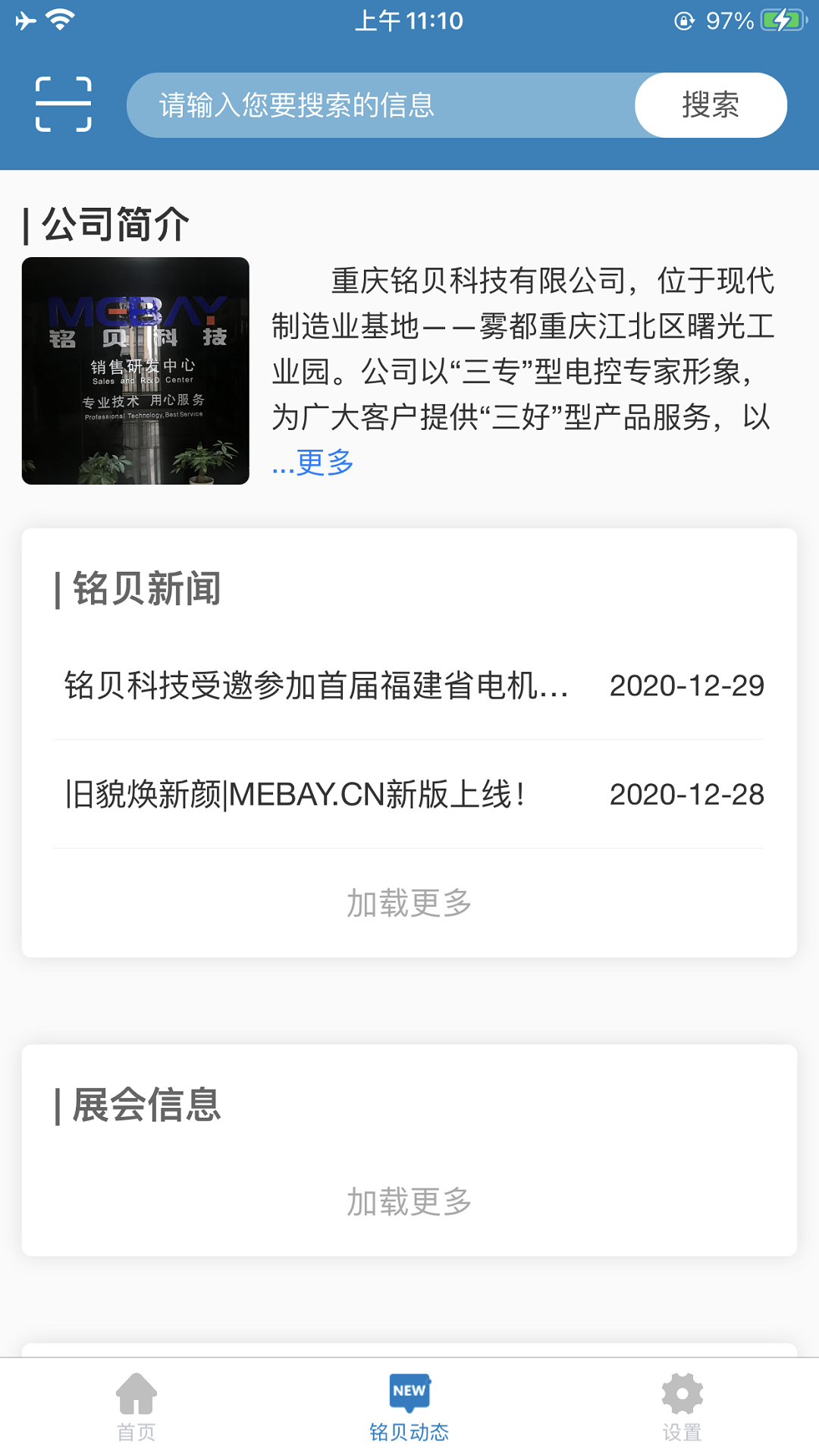Load more under 展会信息

tap(409, 1202)
